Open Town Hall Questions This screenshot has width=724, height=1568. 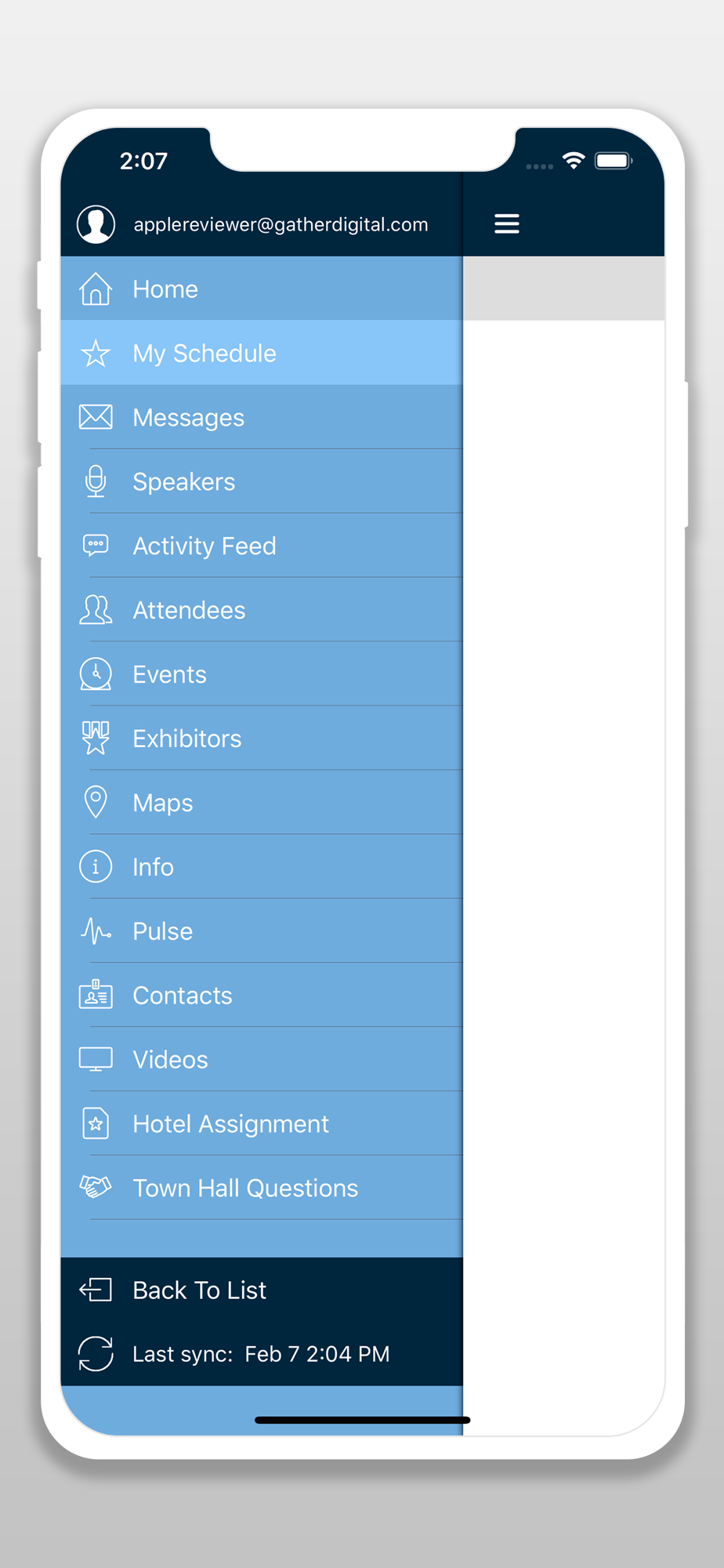(262, 1189)
